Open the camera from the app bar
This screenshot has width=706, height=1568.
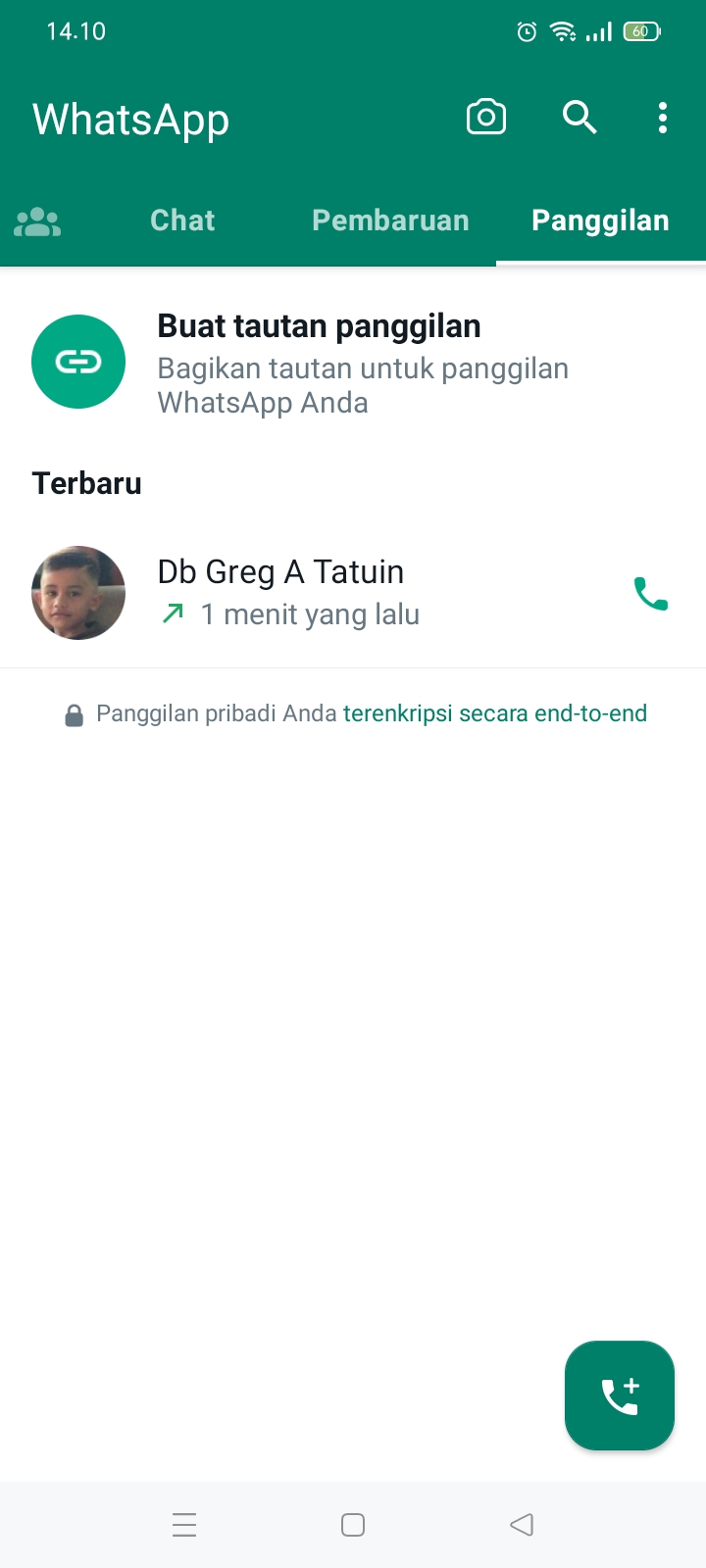486,118
